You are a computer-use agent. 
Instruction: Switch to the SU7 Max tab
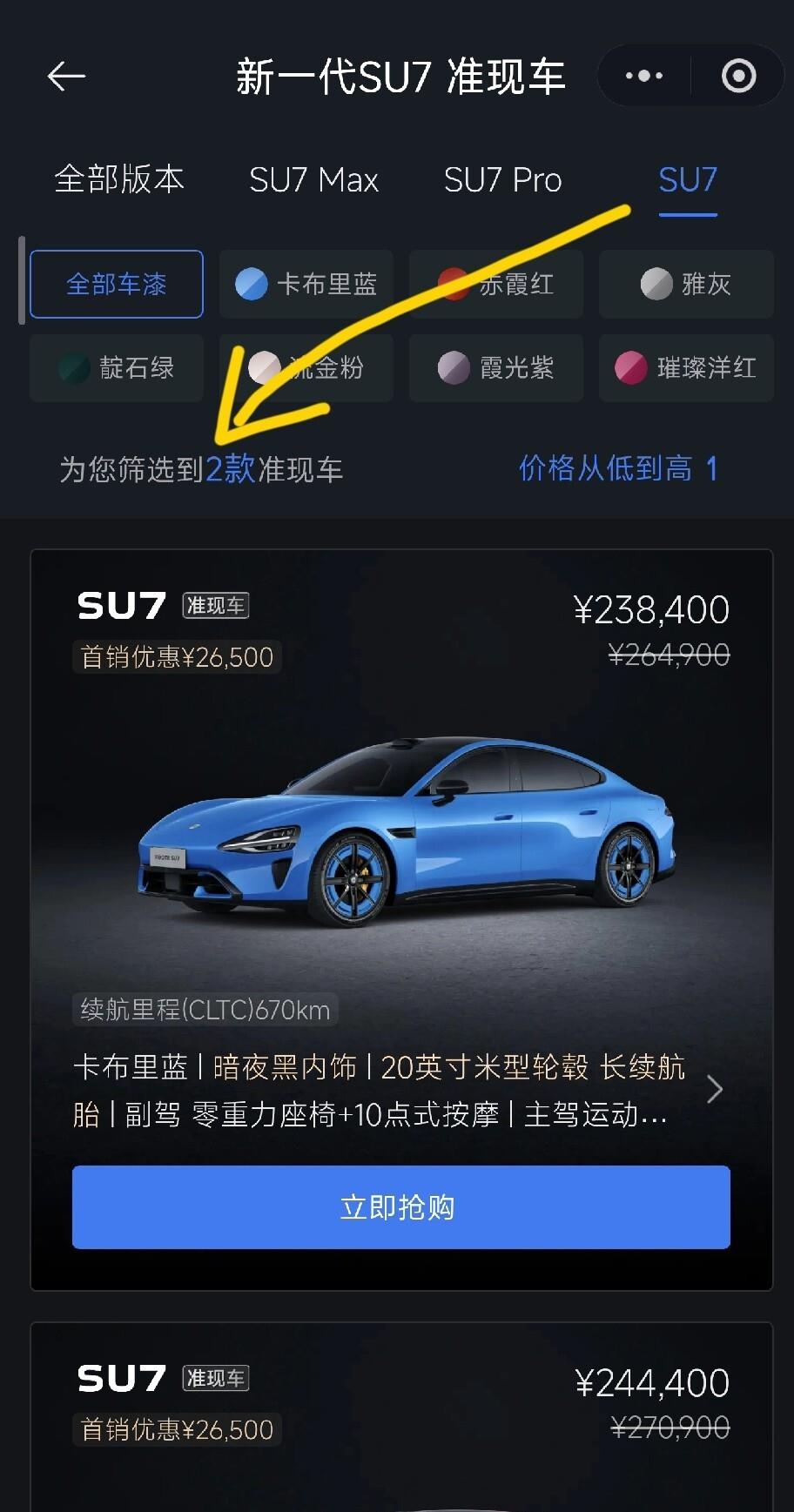coord(313,180)
